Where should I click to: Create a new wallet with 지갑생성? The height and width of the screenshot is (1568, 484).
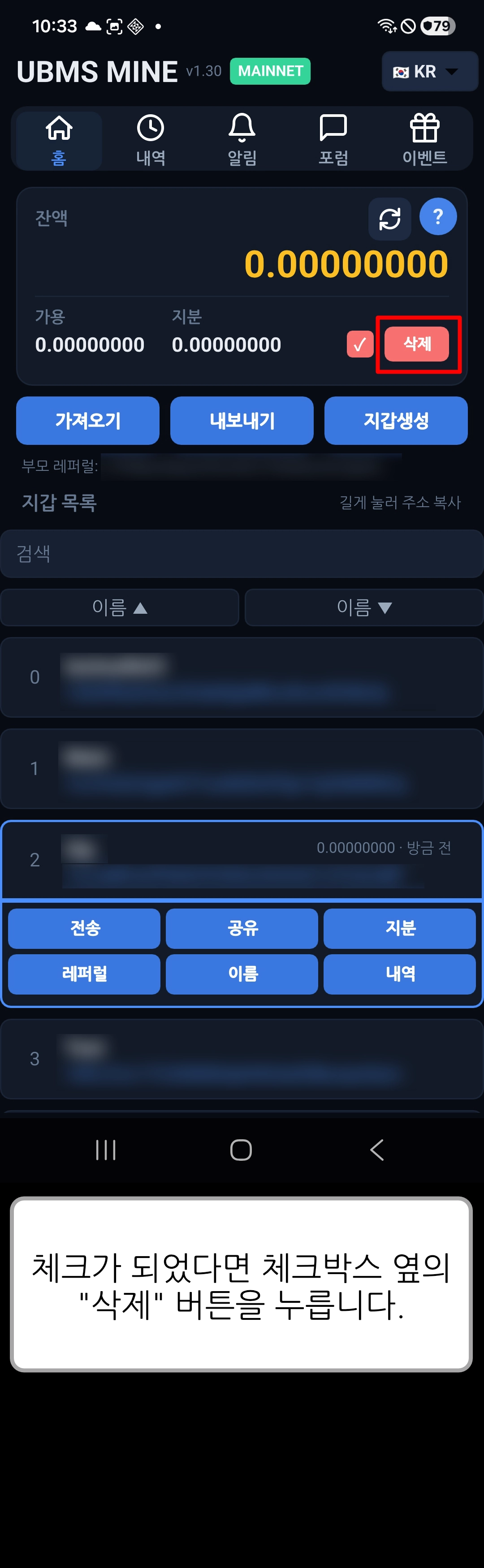(x=396, y=421)
